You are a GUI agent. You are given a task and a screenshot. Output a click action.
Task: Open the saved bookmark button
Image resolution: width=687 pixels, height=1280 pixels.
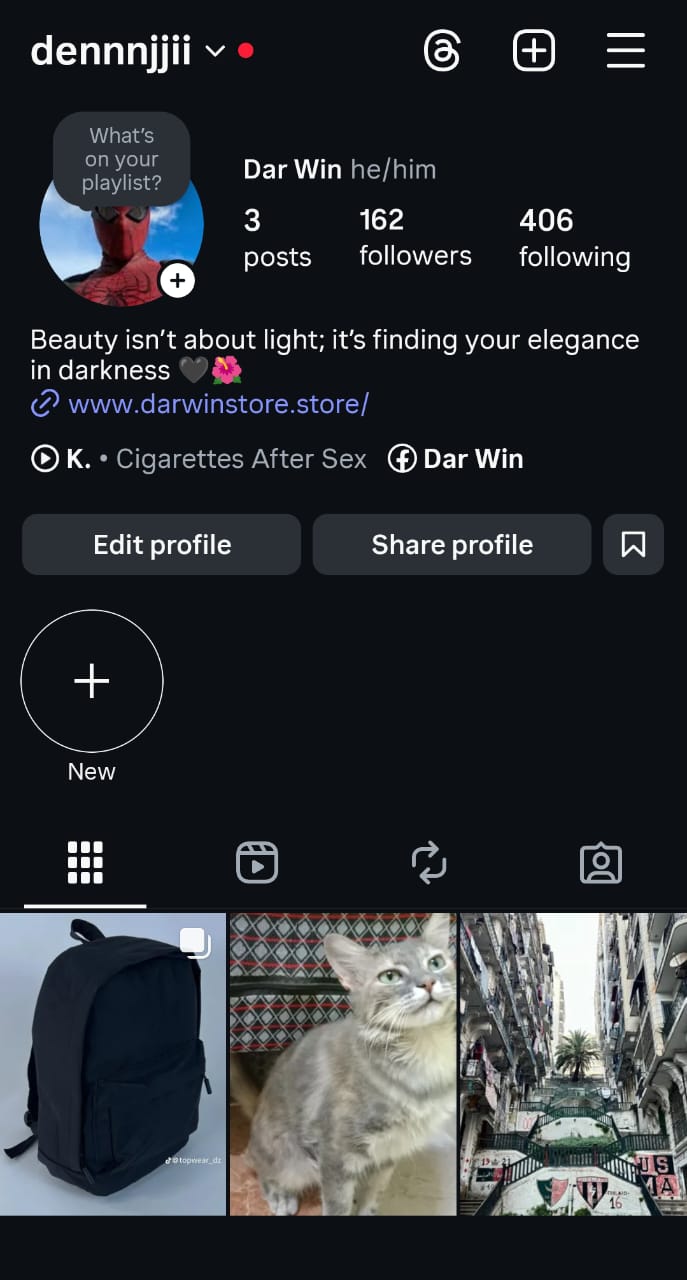[x=633, y=544]
